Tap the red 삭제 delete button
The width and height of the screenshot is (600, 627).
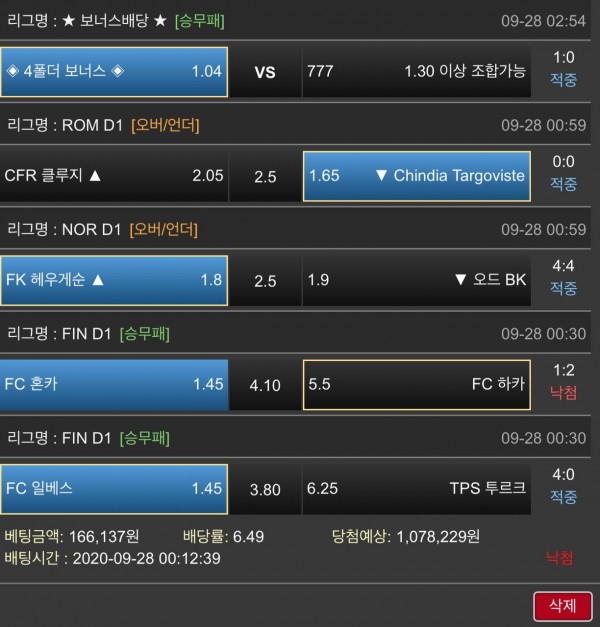[x=562, y=604]
